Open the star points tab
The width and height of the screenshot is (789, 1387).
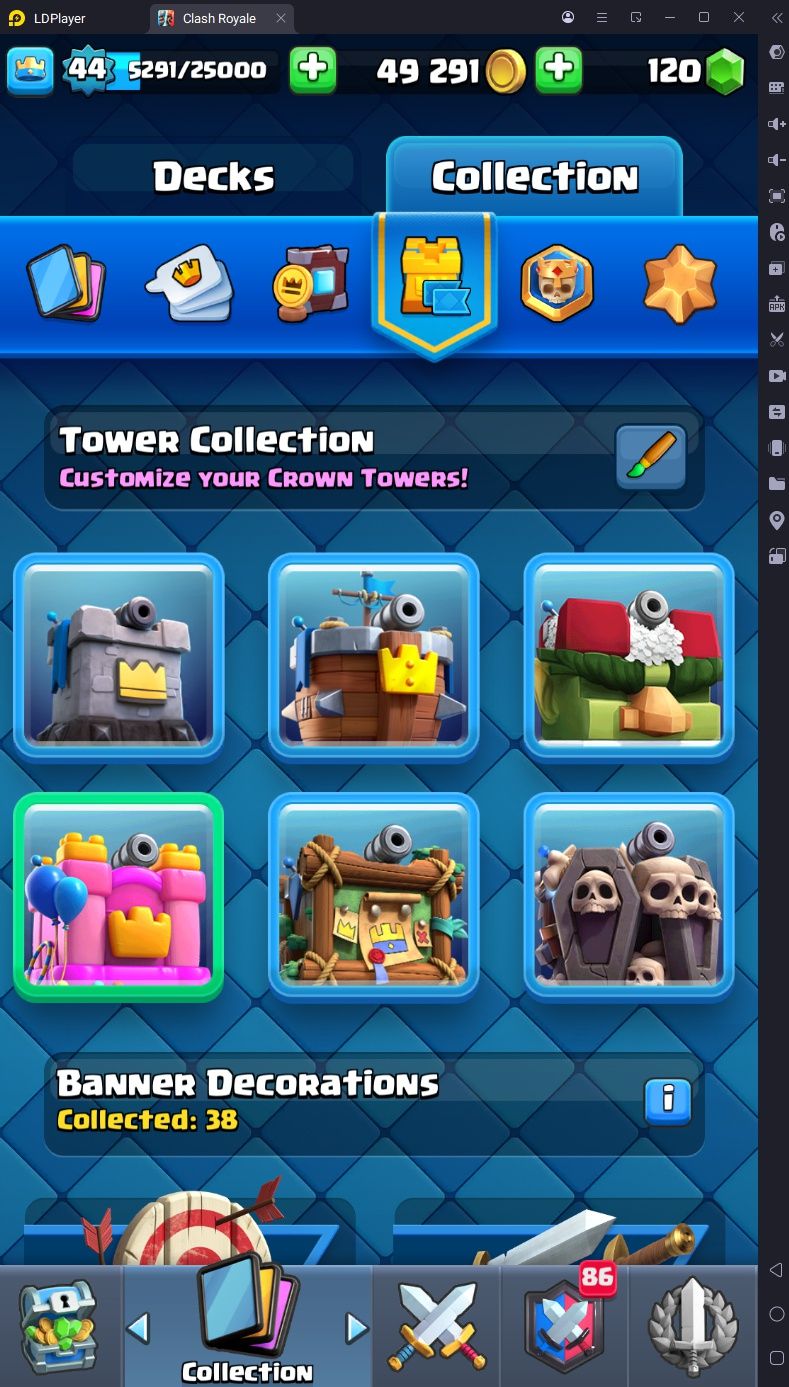680,282
